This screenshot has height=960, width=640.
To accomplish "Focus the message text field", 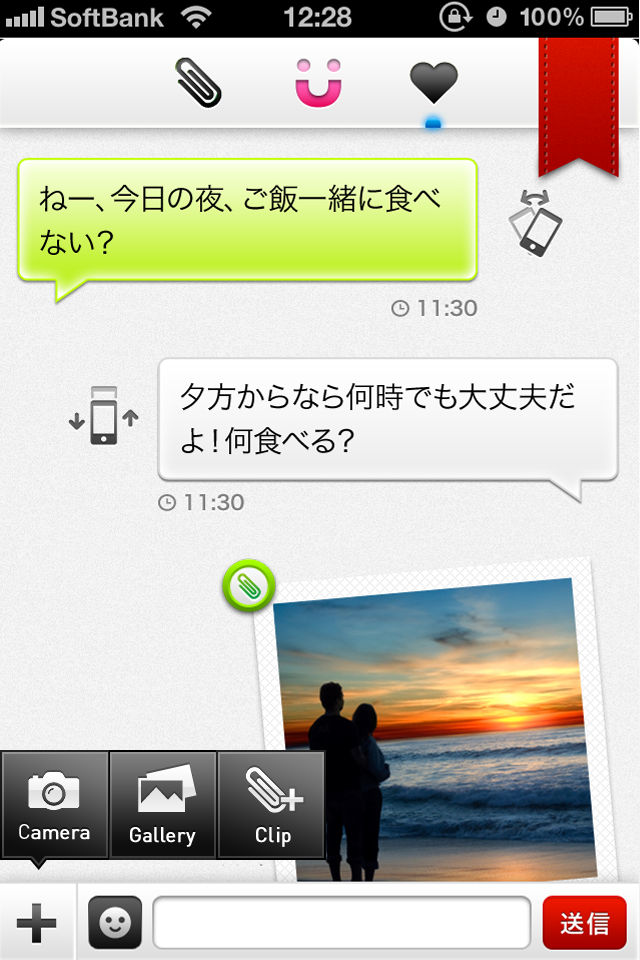I will point(341,922).
